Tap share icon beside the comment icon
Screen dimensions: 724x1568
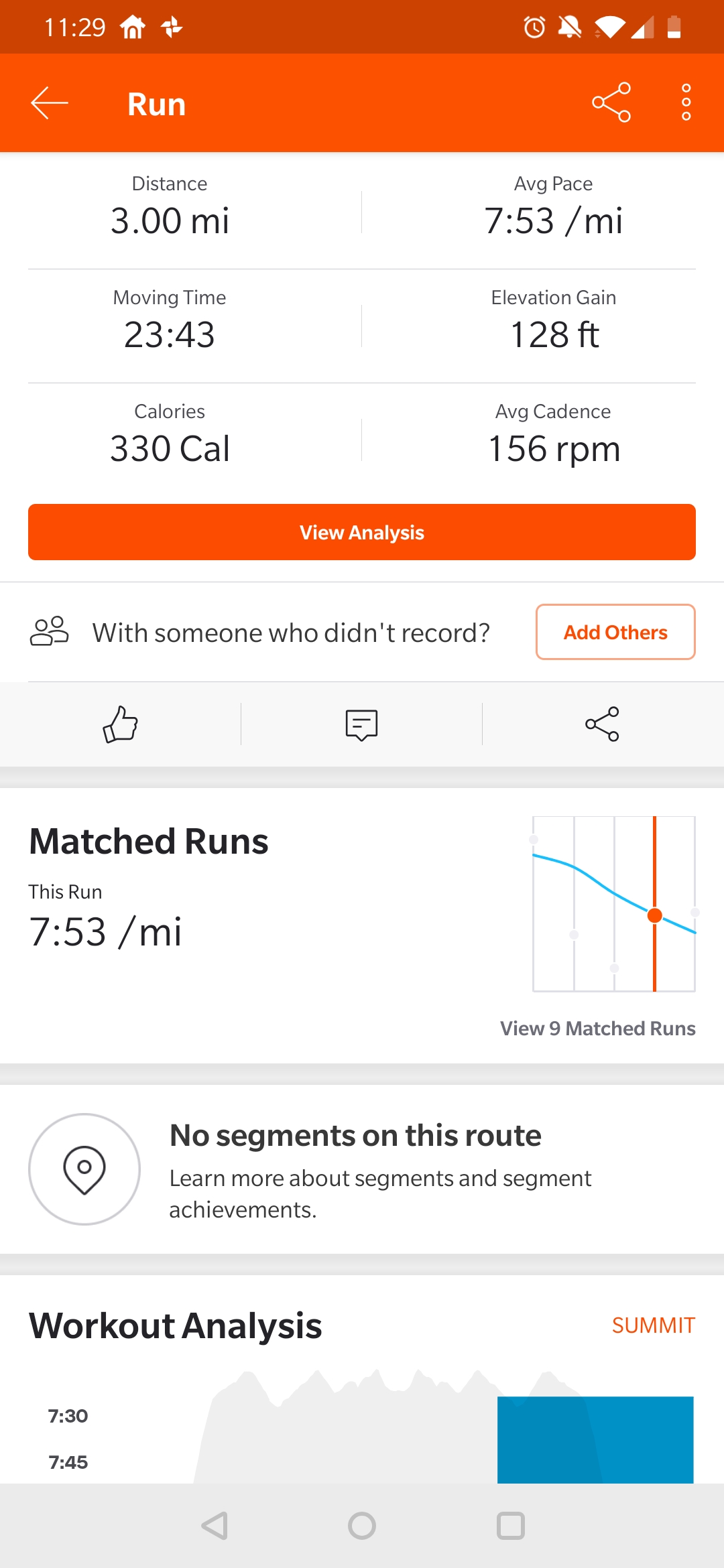602,724
